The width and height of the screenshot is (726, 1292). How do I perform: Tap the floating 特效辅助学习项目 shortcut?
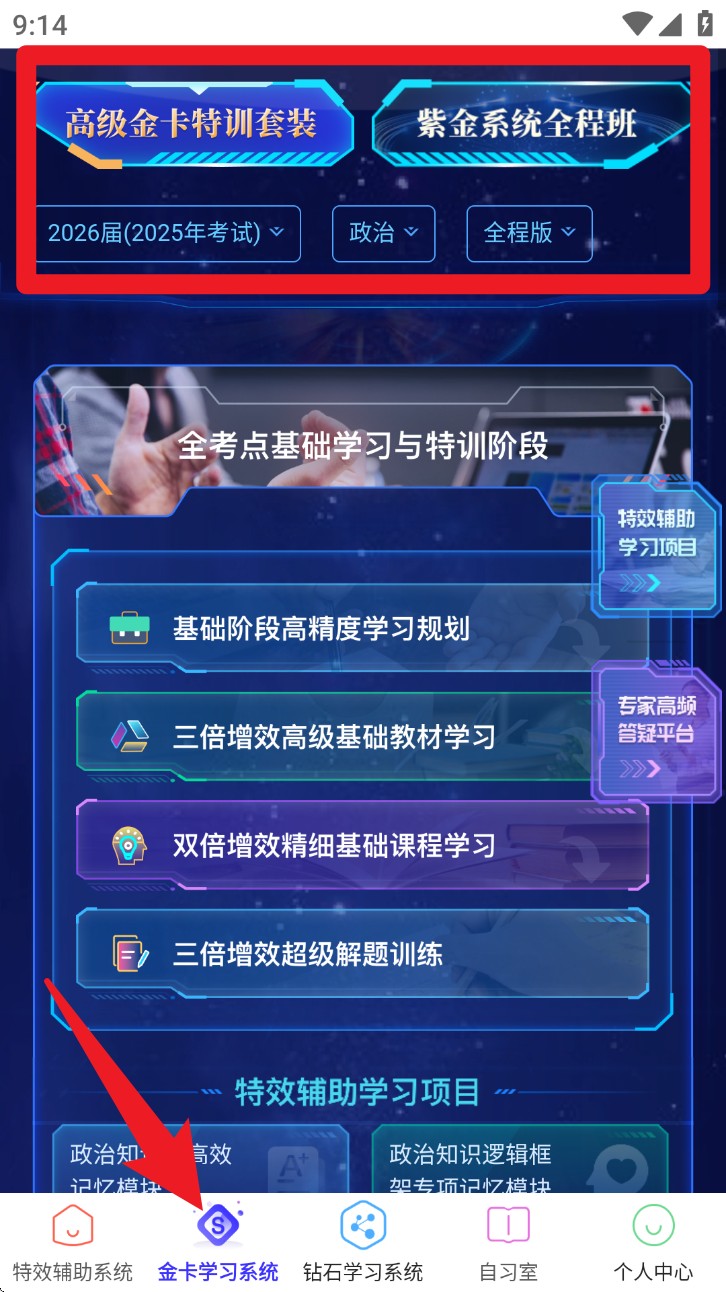pos(657,545)
